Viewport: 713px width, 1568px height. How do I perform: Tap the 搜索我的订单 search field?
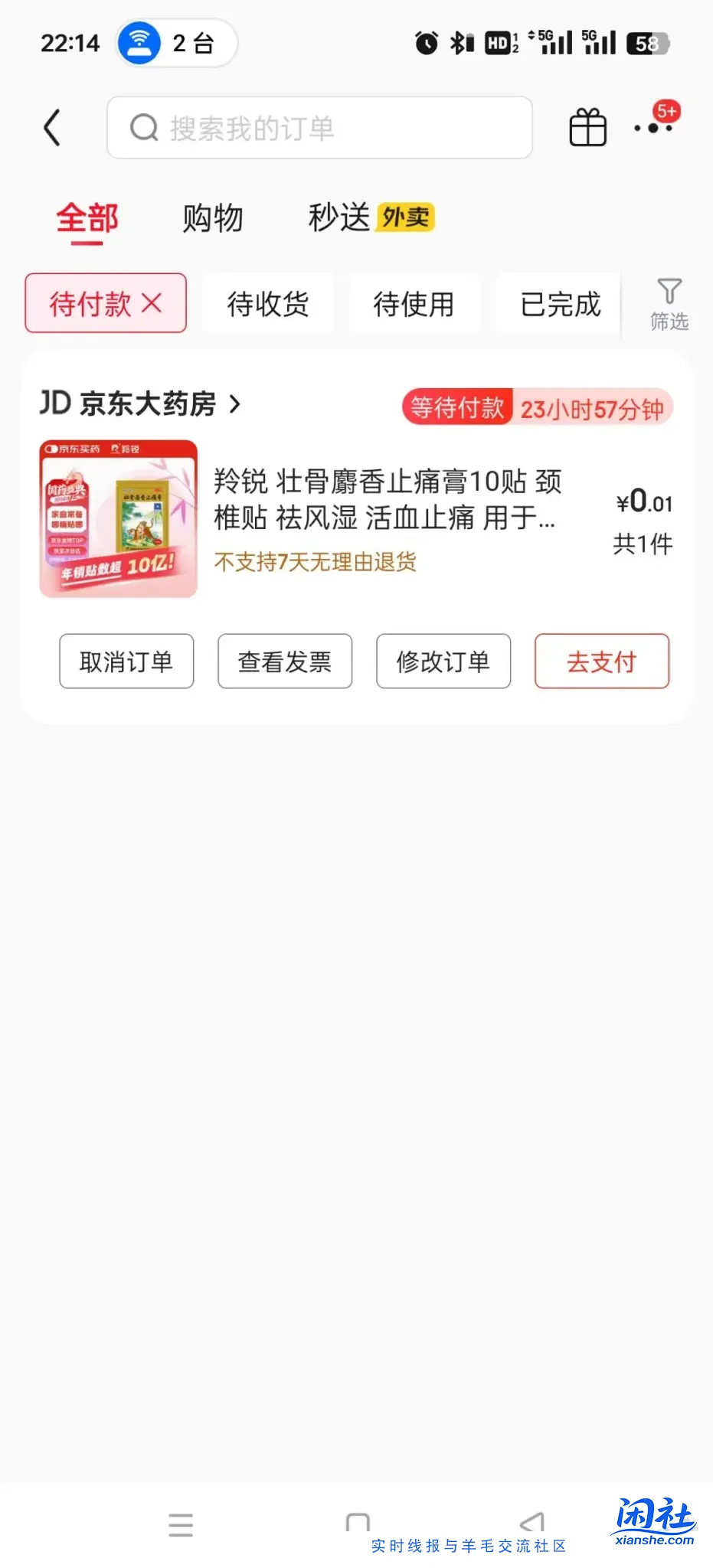click(320, 127)
